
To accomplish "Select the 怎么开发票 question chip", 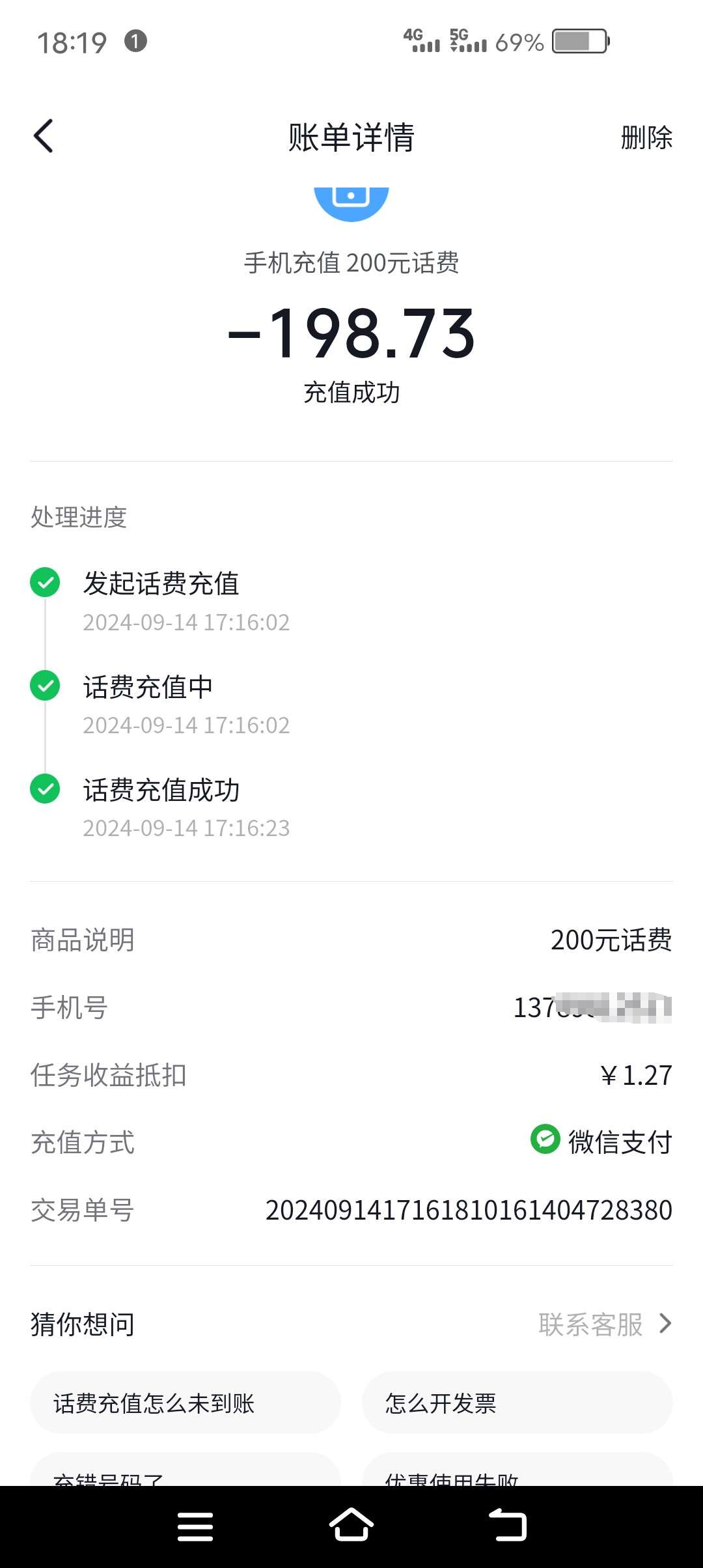I will click(x=517, y=1403).
